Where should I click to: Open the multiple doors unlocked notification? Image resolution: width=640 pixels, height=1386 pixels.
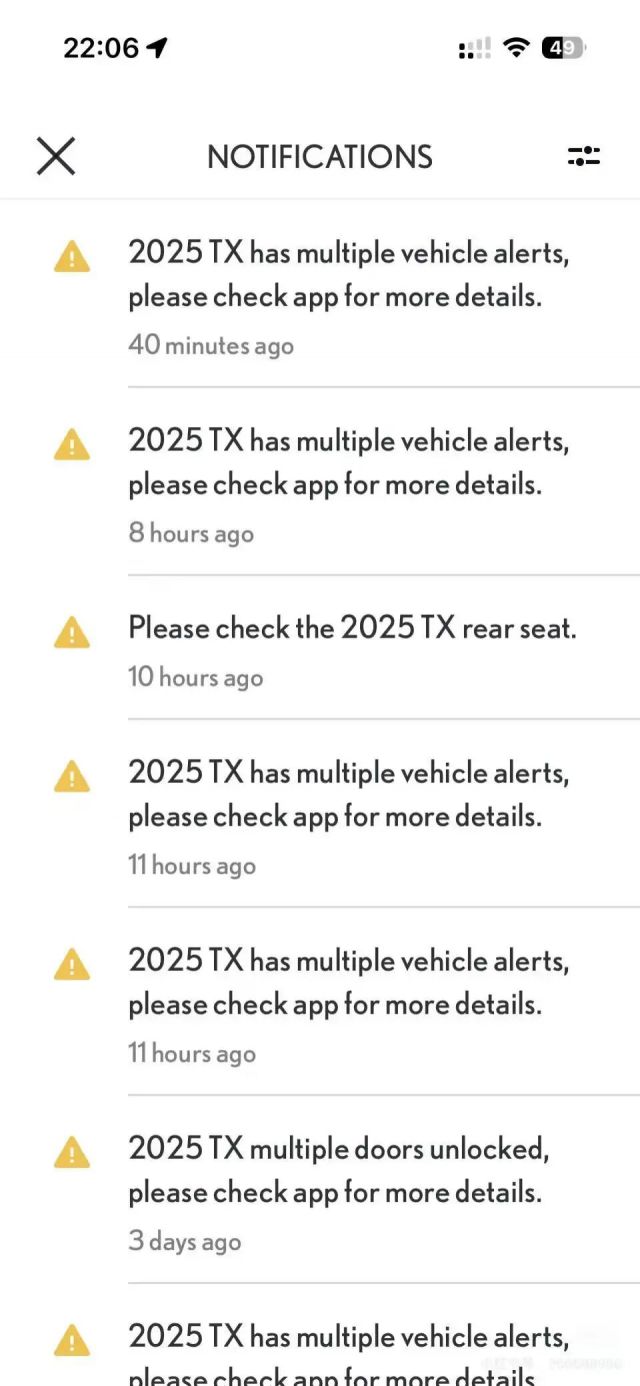(x=338, y=1190)
